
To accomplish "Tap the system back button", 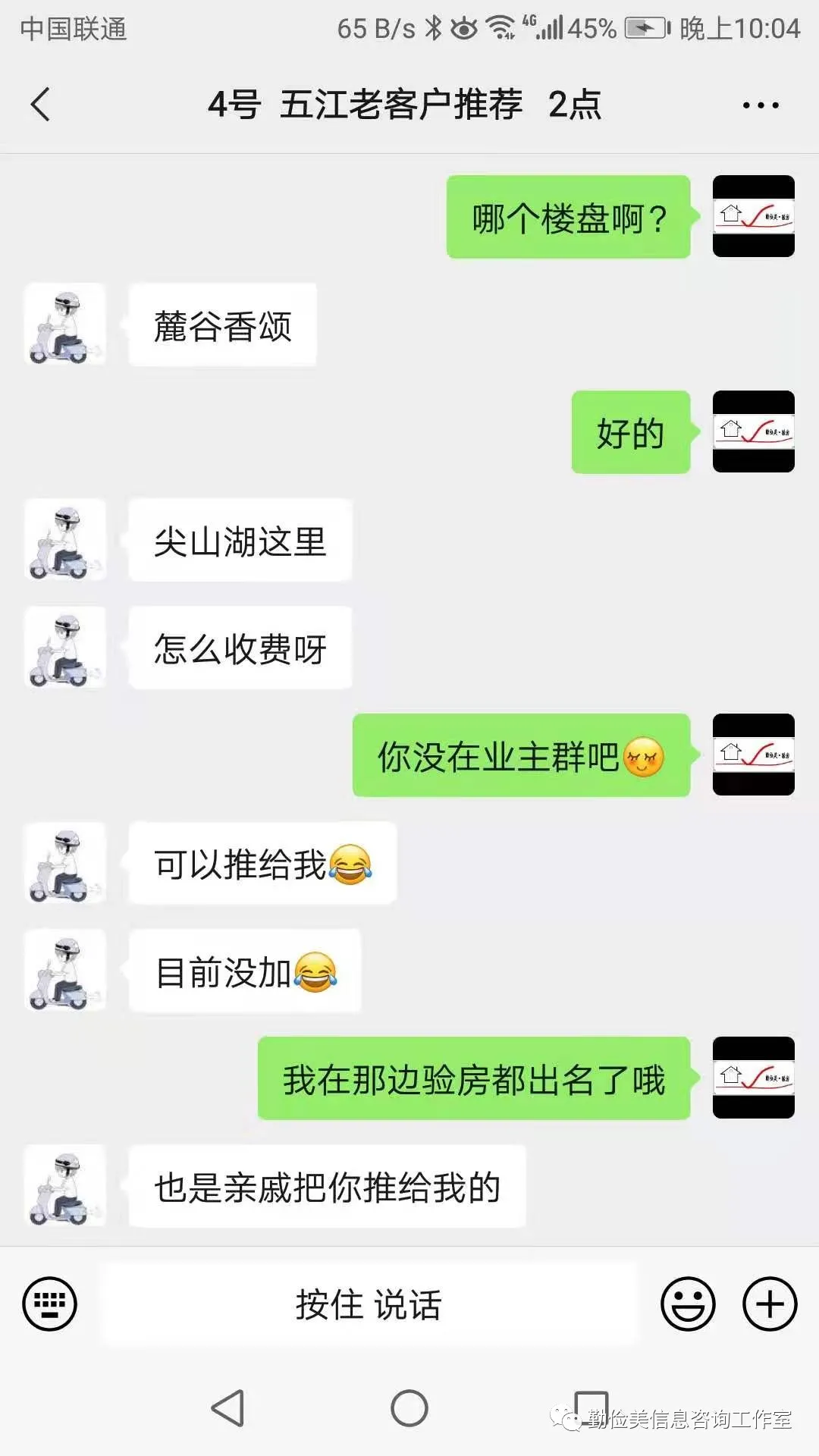I will pos(227,1408).
